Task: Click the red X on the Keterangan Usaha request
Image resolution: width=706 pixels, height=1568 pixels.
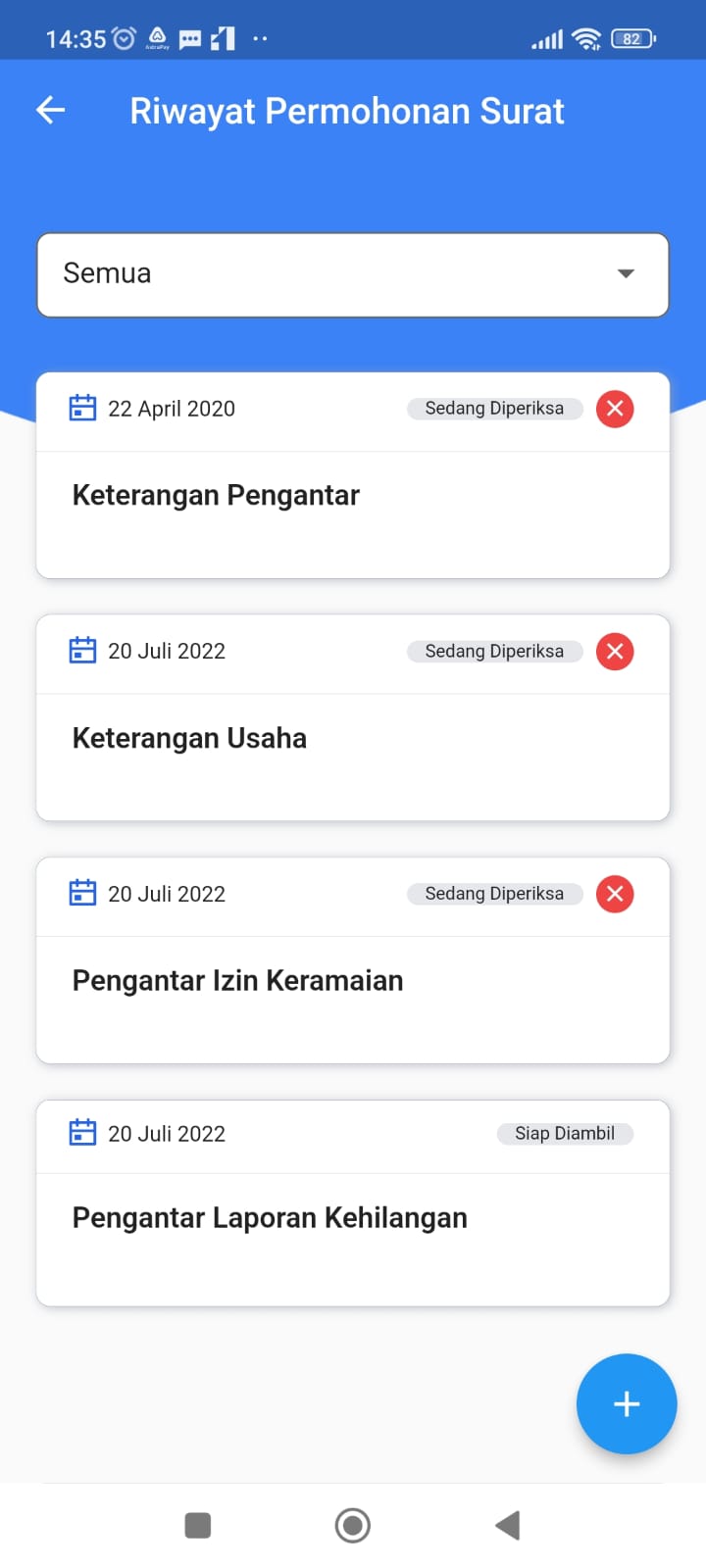Action: (x=615, y=651)
